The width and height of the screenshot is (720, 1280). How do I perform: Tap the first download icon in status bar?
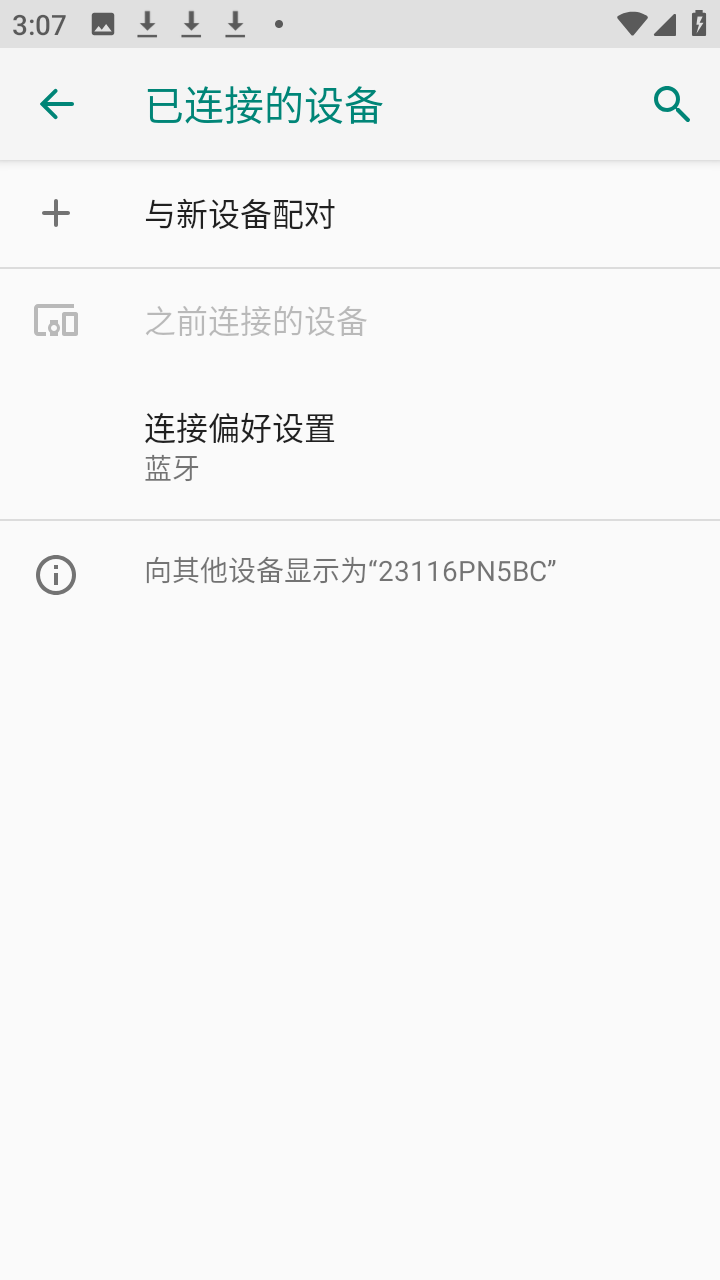(147, 24)
